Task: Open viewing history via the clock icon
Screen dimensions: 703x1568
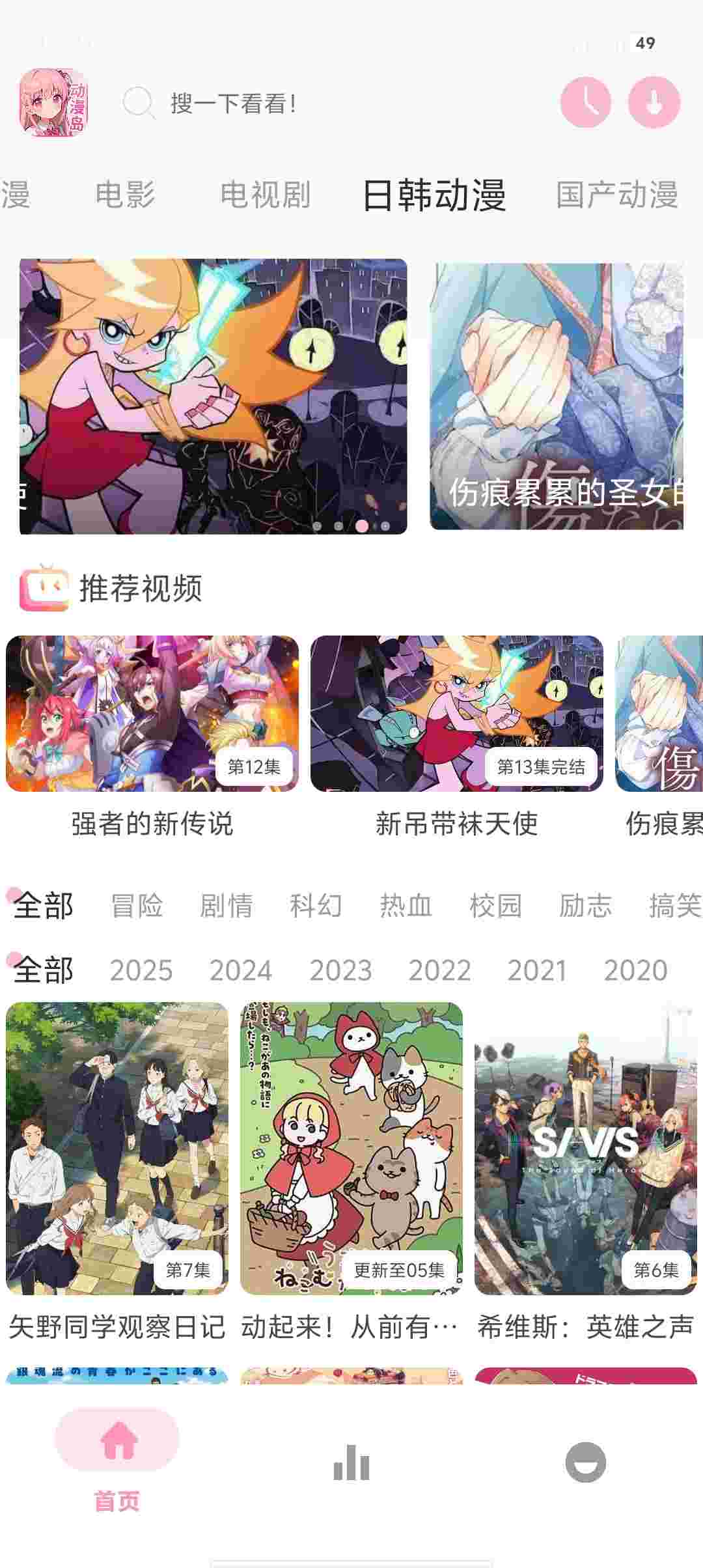Action: pos(586,102)
